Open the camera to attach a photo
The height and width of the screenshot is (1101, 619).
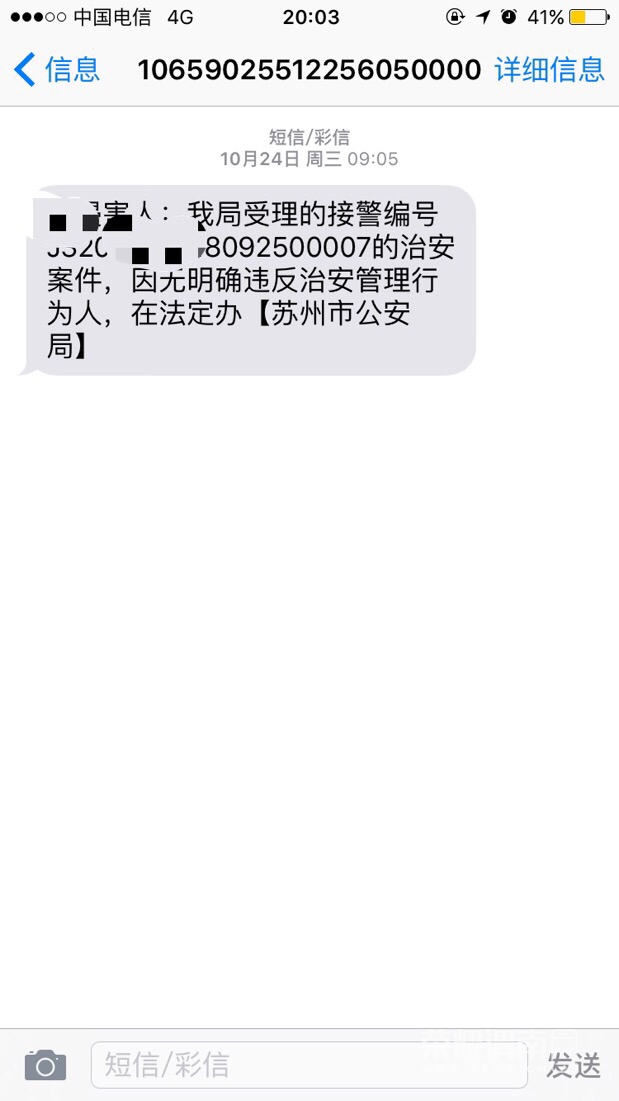(x=45, y=1065)
